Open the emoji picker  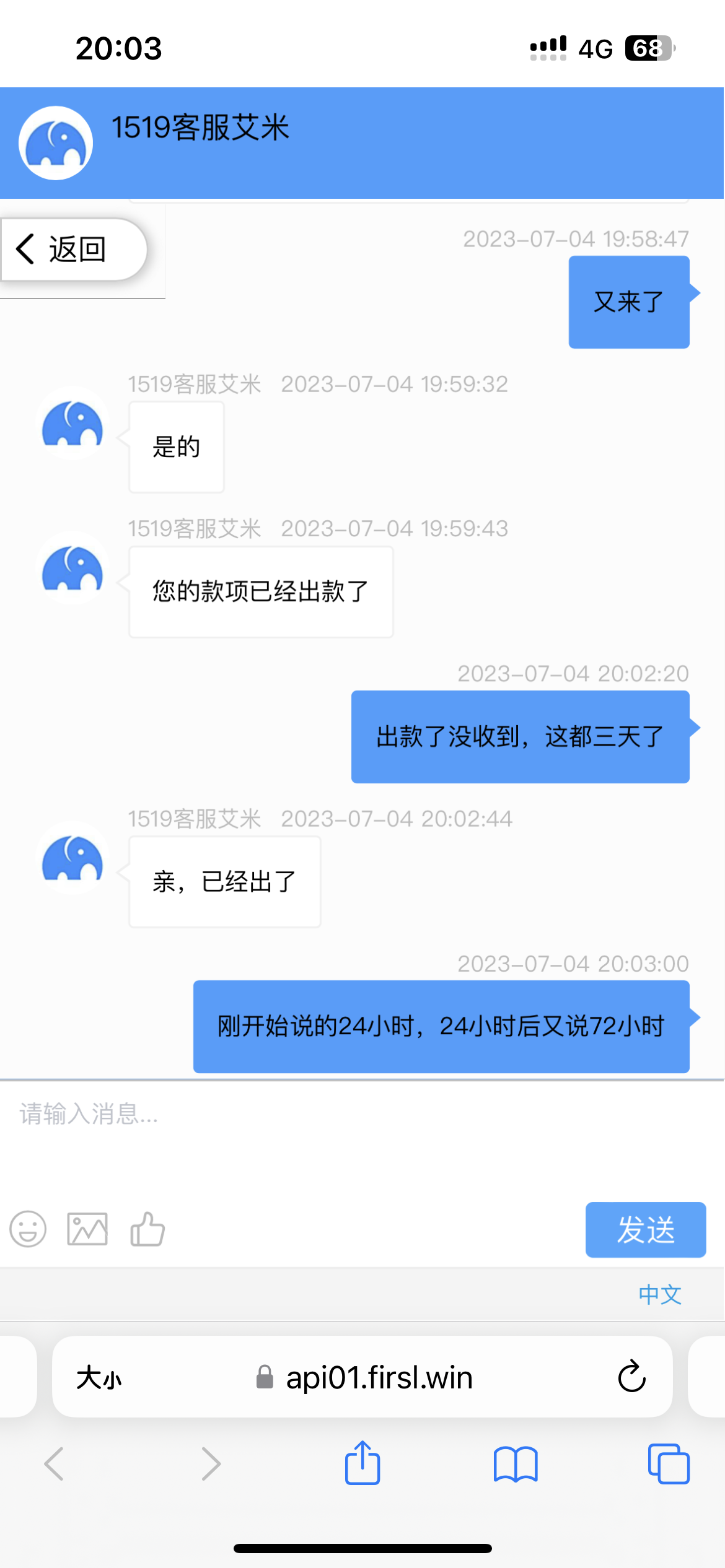click(28, 1229)
